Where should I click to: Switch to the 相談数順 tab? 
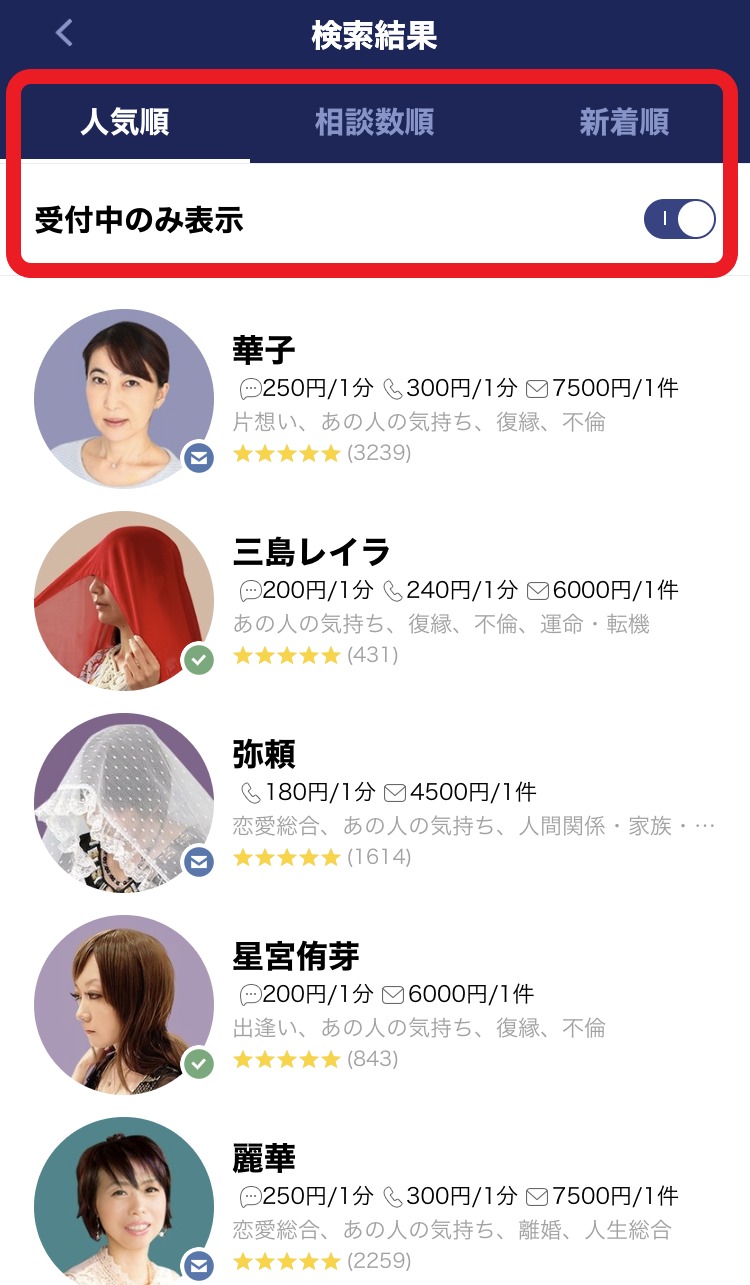click(x=374, y=123)
